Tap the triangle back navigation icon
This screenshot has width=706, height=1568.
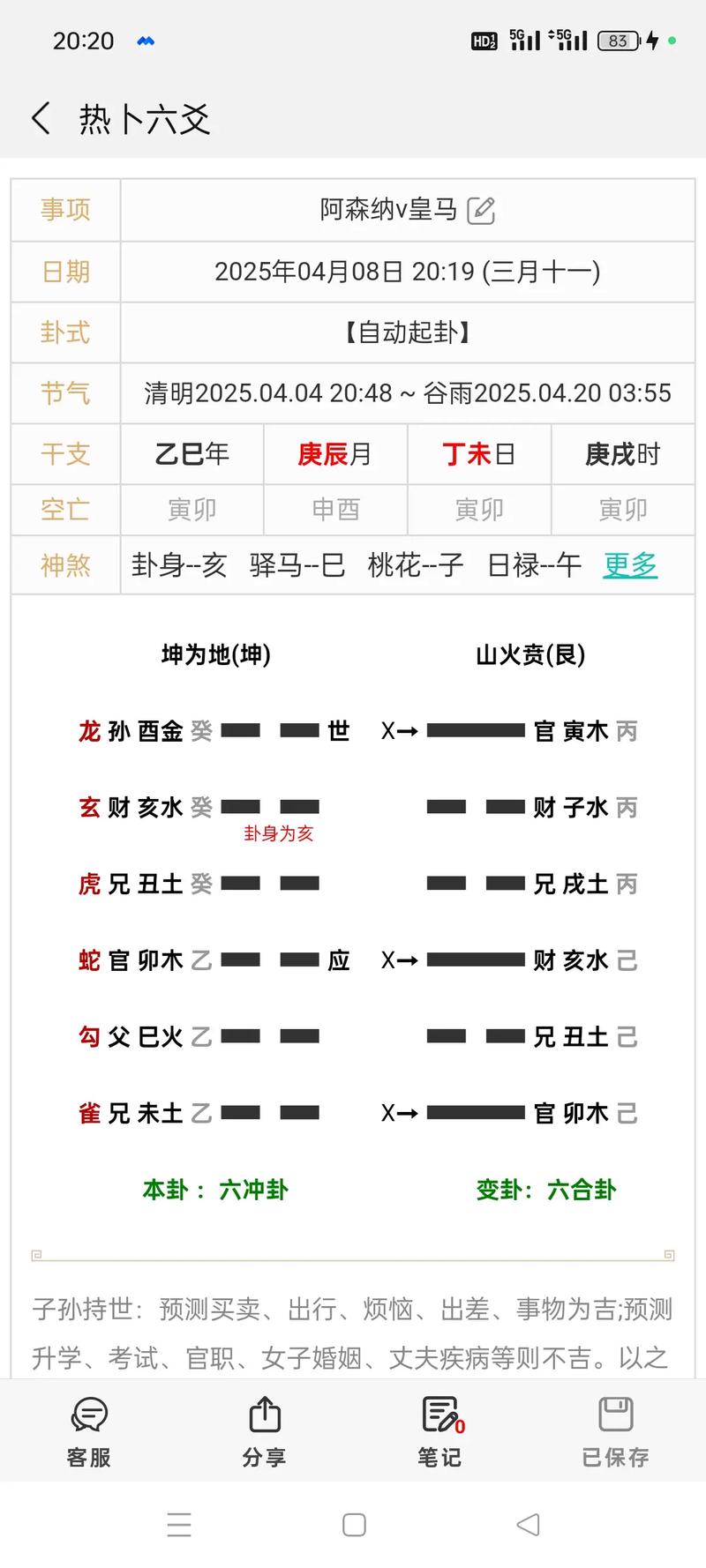[x=527, y=1523]
